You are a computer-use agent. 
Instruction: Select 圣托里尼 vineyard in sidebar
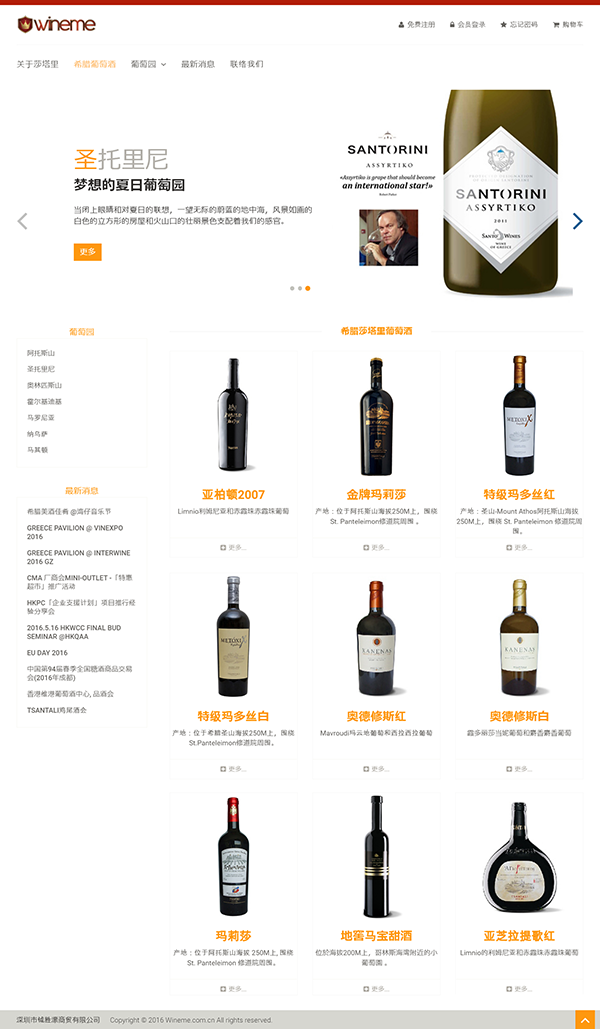(41, 369)
